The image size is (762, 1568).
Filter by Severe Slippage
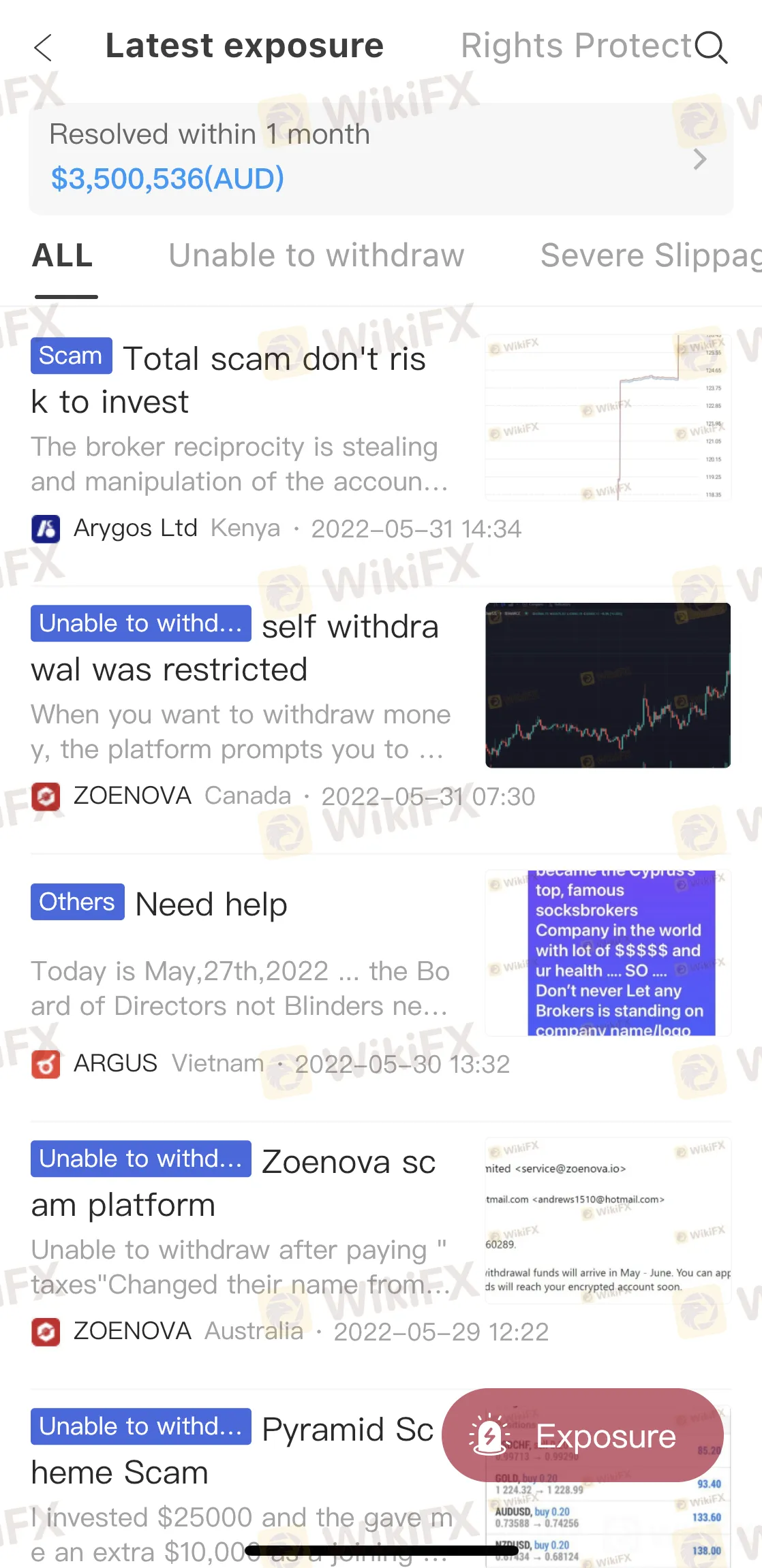(x=650, y=256)
